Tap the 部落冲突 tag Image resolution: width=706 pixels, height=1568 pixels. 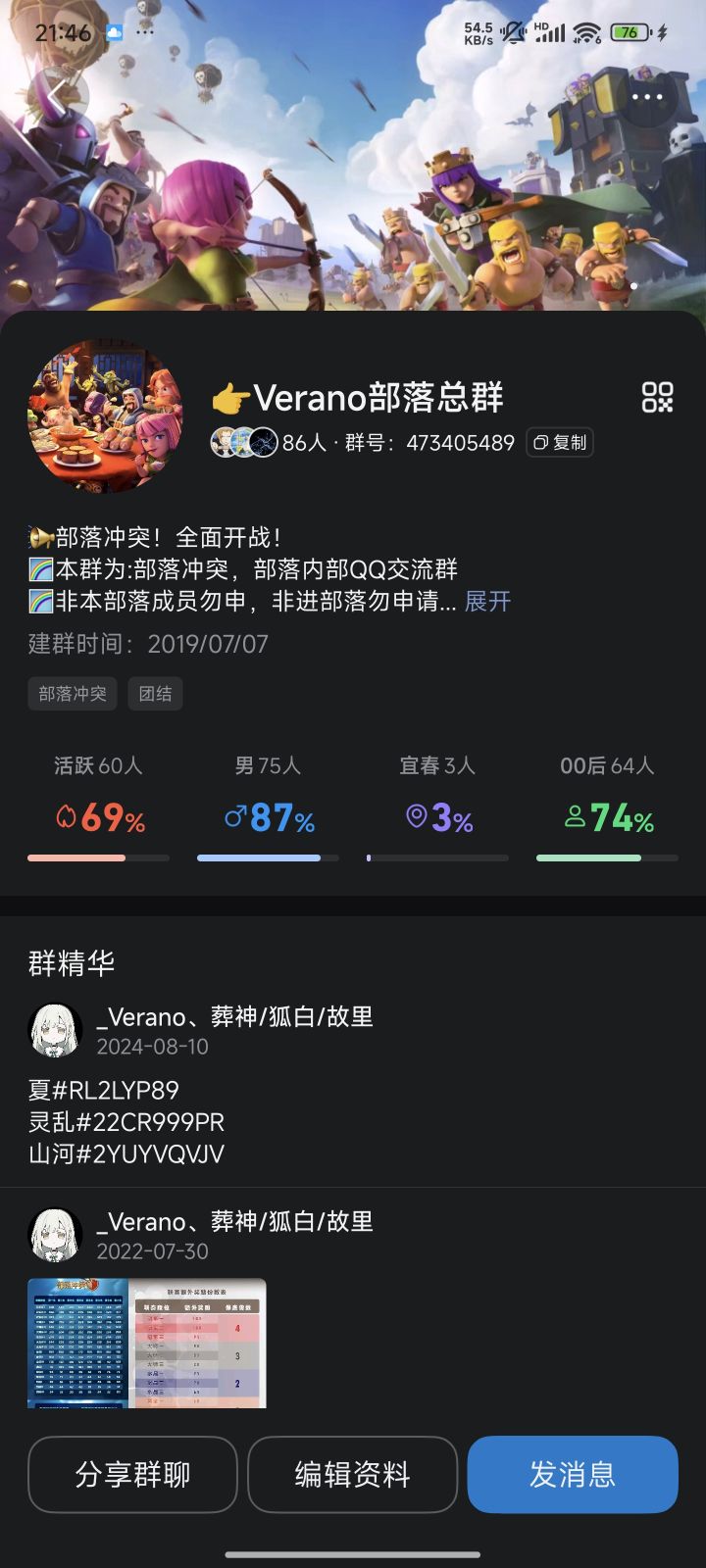click(x=72, y=694)
